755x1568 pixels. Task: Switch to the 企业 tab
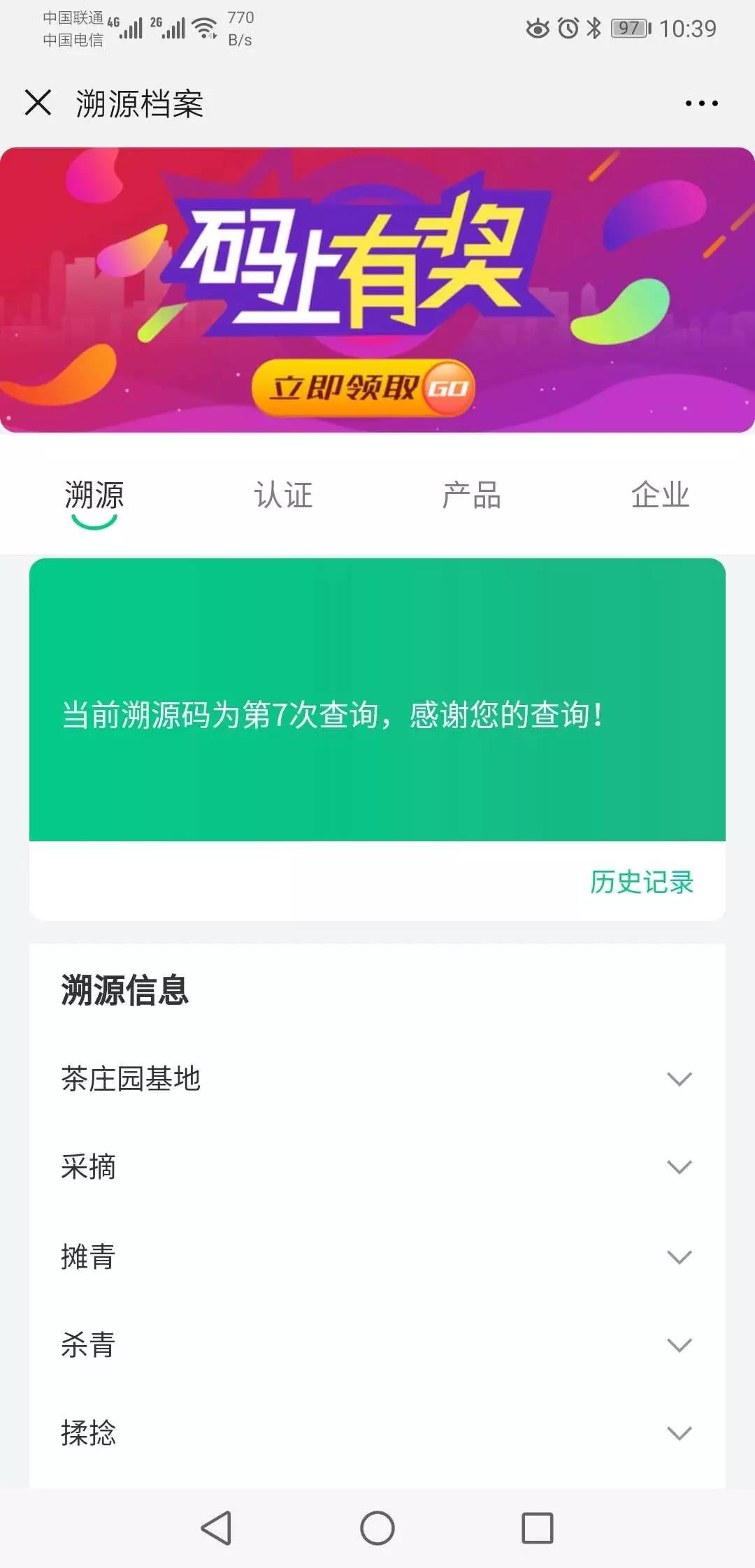point(660,495)
